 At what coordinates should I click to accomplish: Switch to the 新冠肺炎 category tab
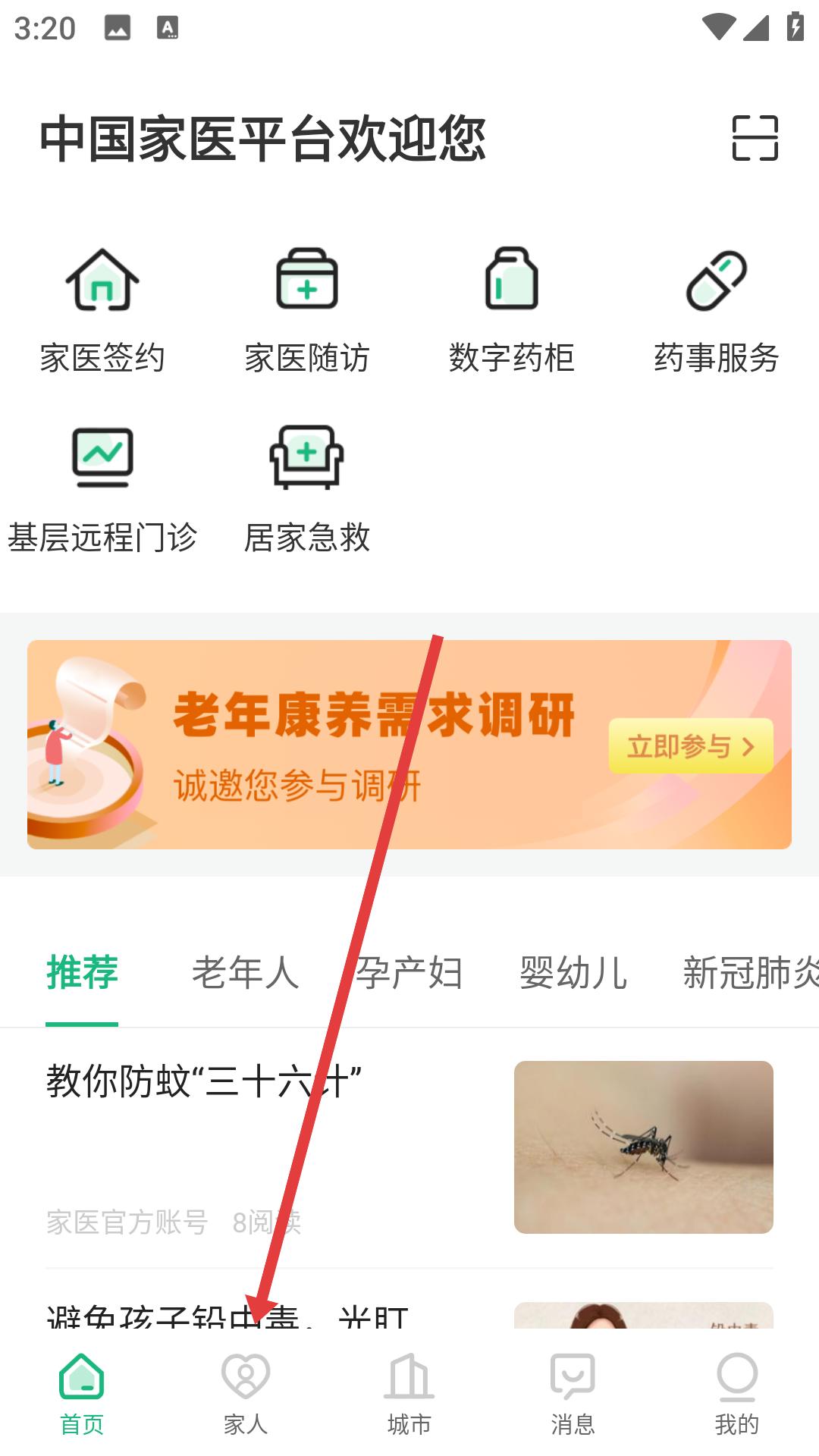tap(751, 972)
